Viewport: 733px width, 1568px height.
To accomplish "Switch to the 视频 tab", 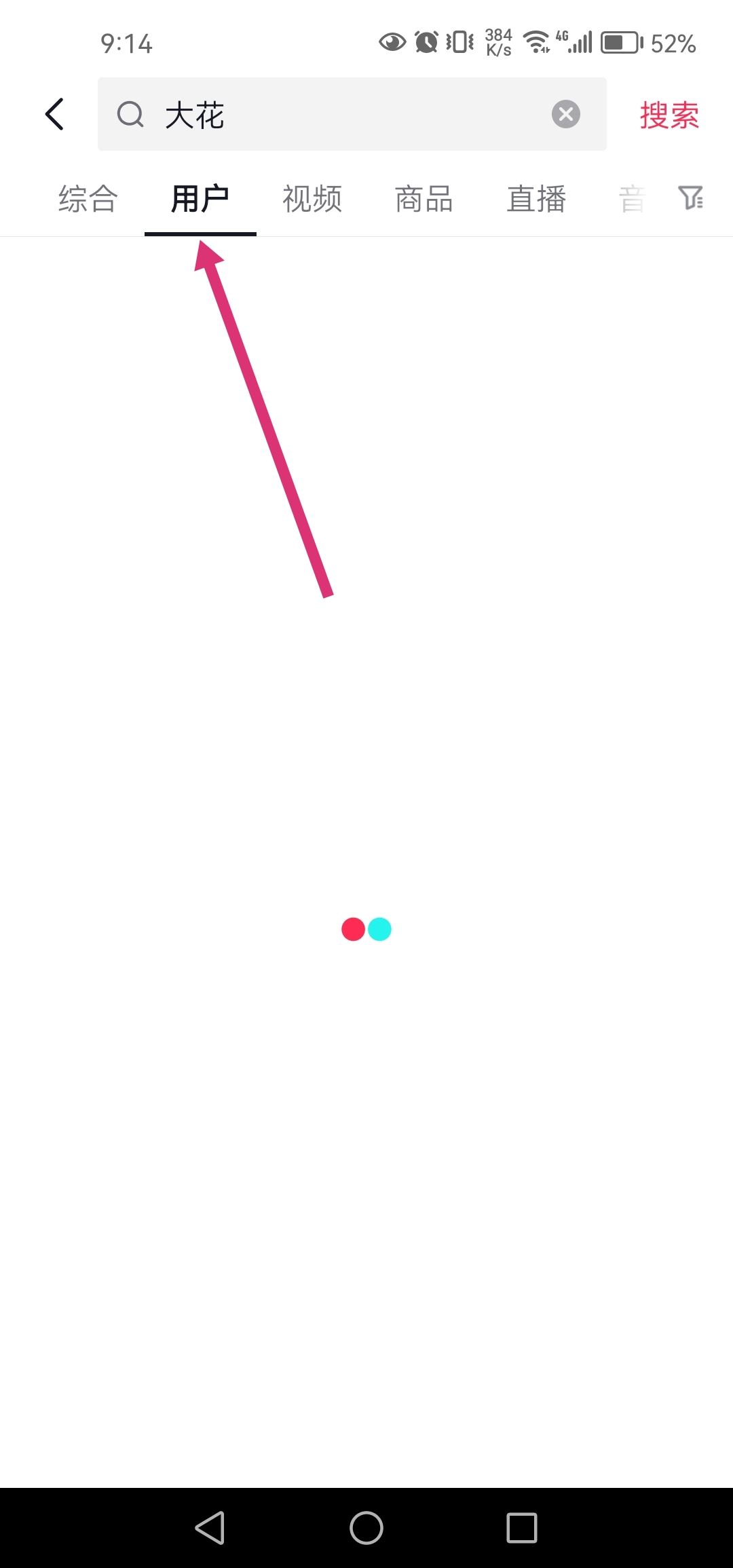I will point(312,199).
